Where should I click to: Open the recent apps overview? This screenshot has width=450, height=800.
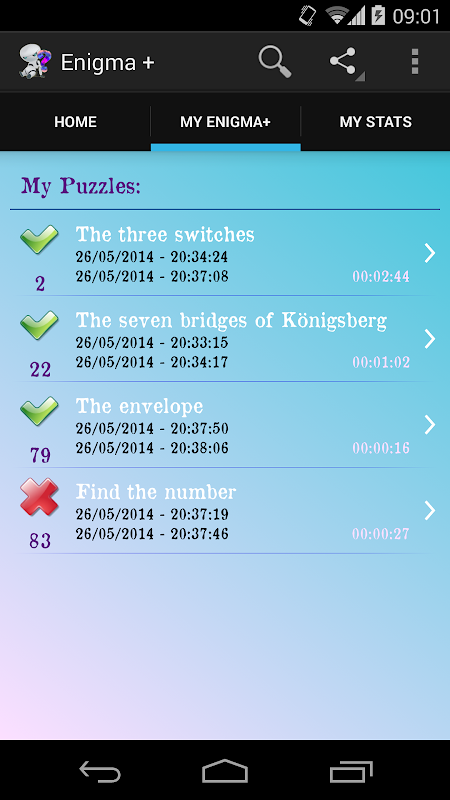tap(350, 770)
